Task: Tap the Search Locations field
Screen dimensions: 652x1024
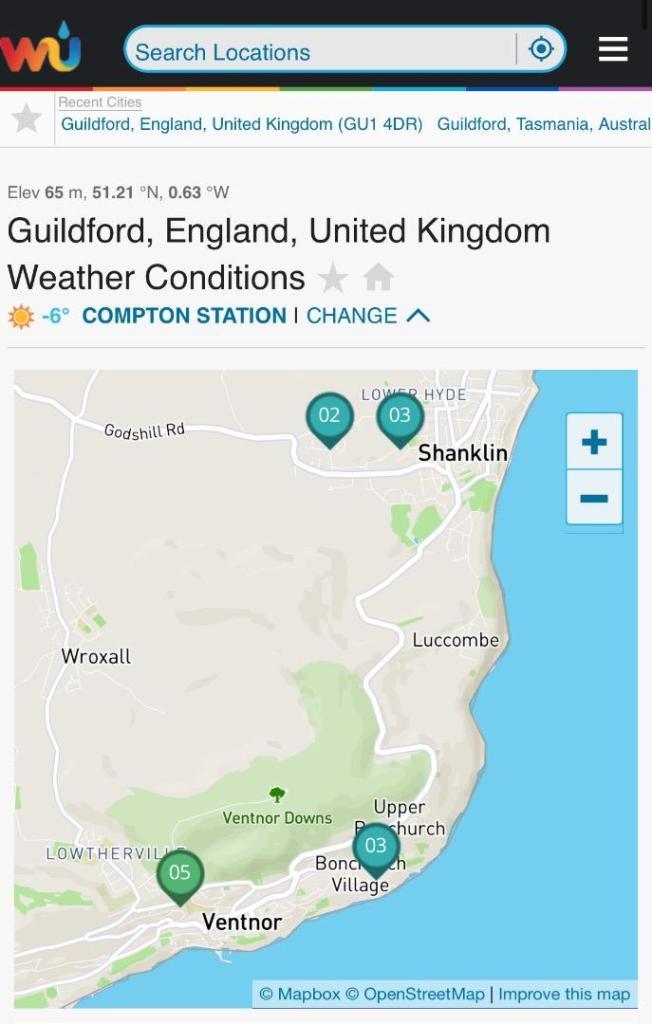Action: (x=320, y=51)
